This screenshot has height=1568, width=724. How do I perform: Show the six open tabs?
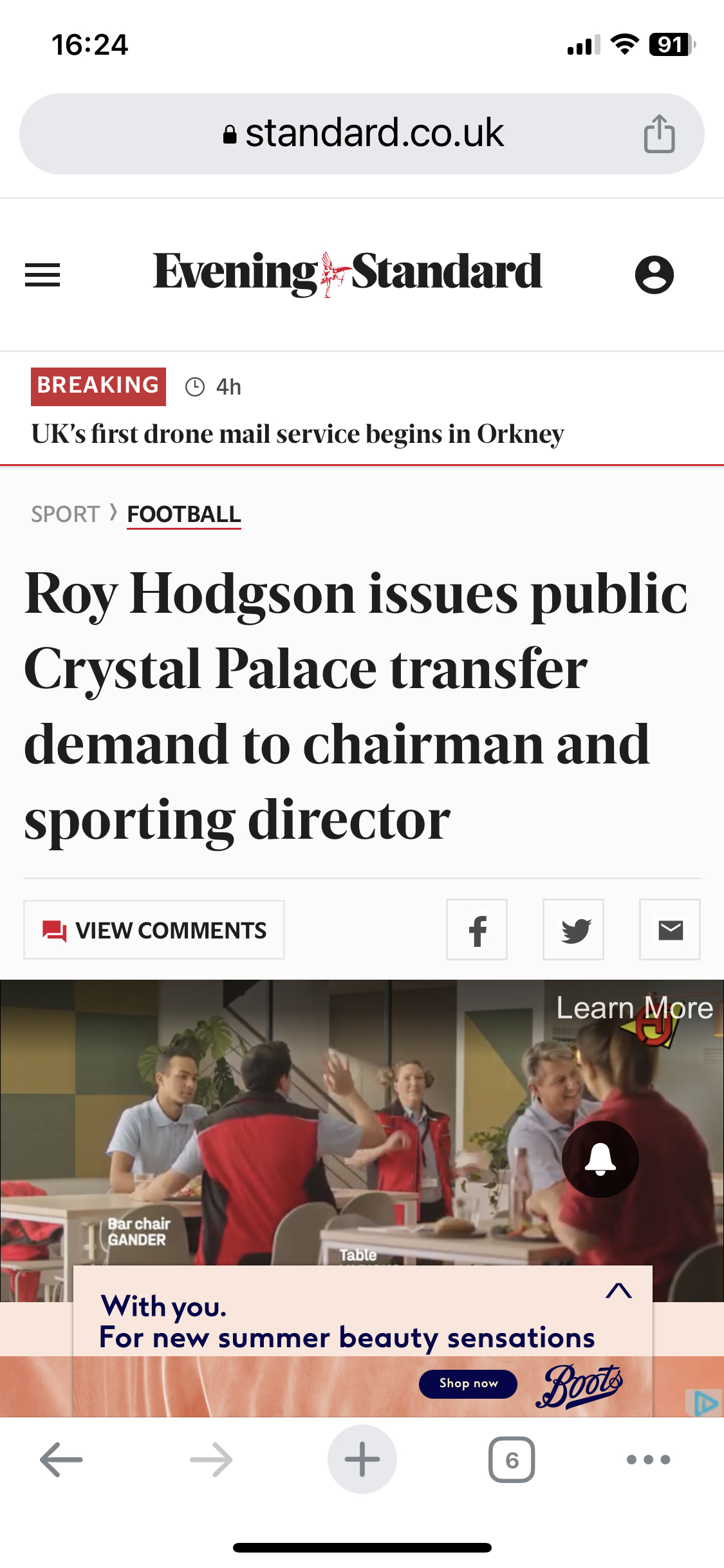(x=512, y=1460)
